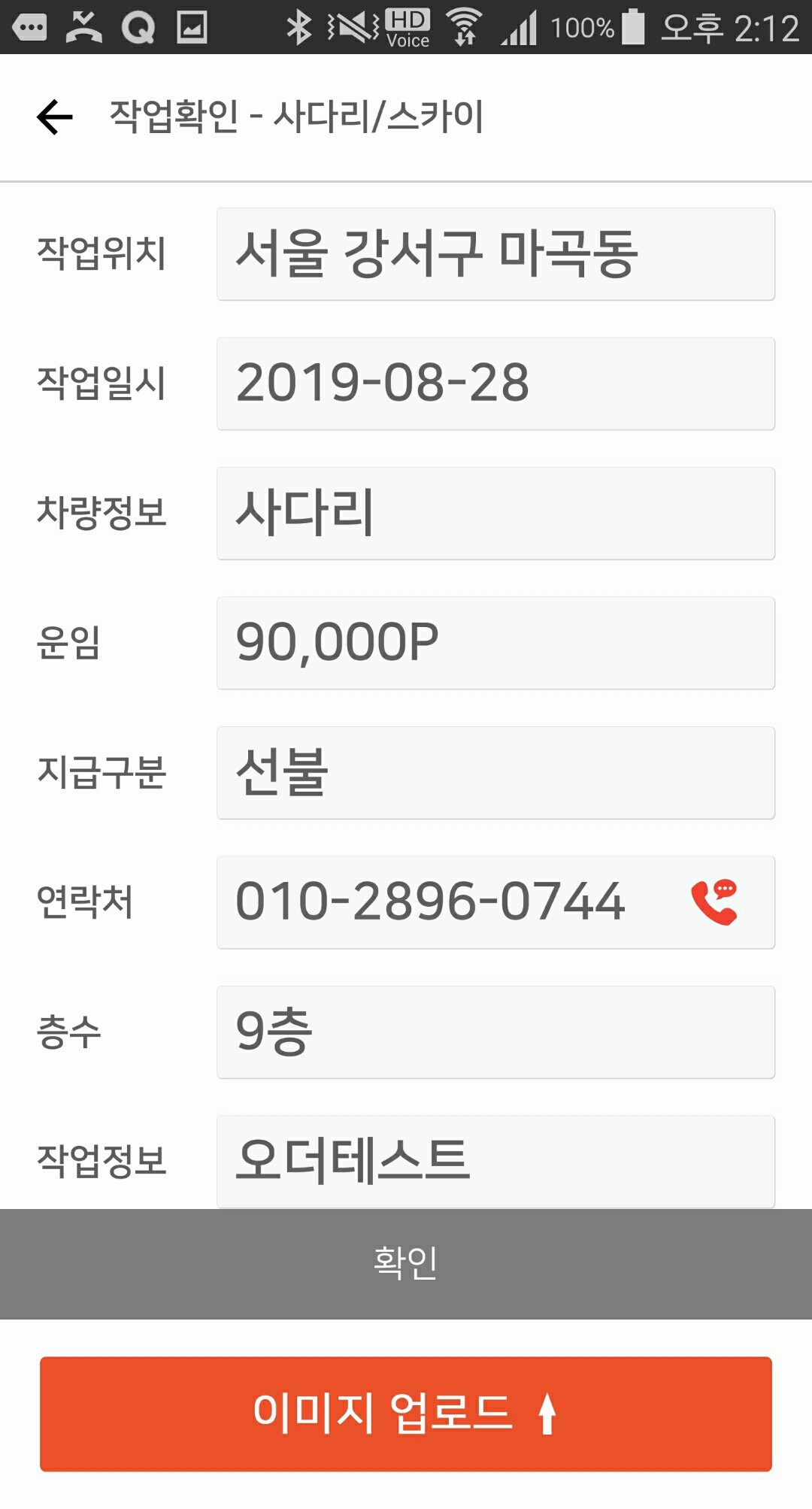Tap the 이미지 업로드 button
This screenshot has width=812, height=1509.
[x=406, y=1413]
